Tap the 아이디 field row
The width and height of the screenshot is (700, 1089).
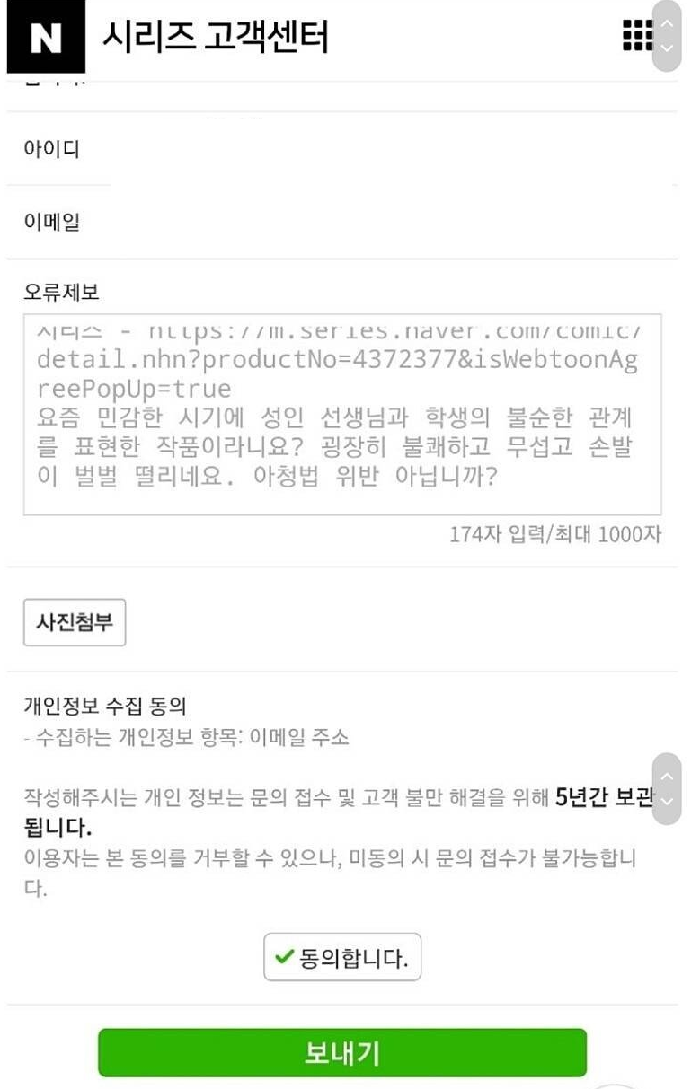(342, 149)
